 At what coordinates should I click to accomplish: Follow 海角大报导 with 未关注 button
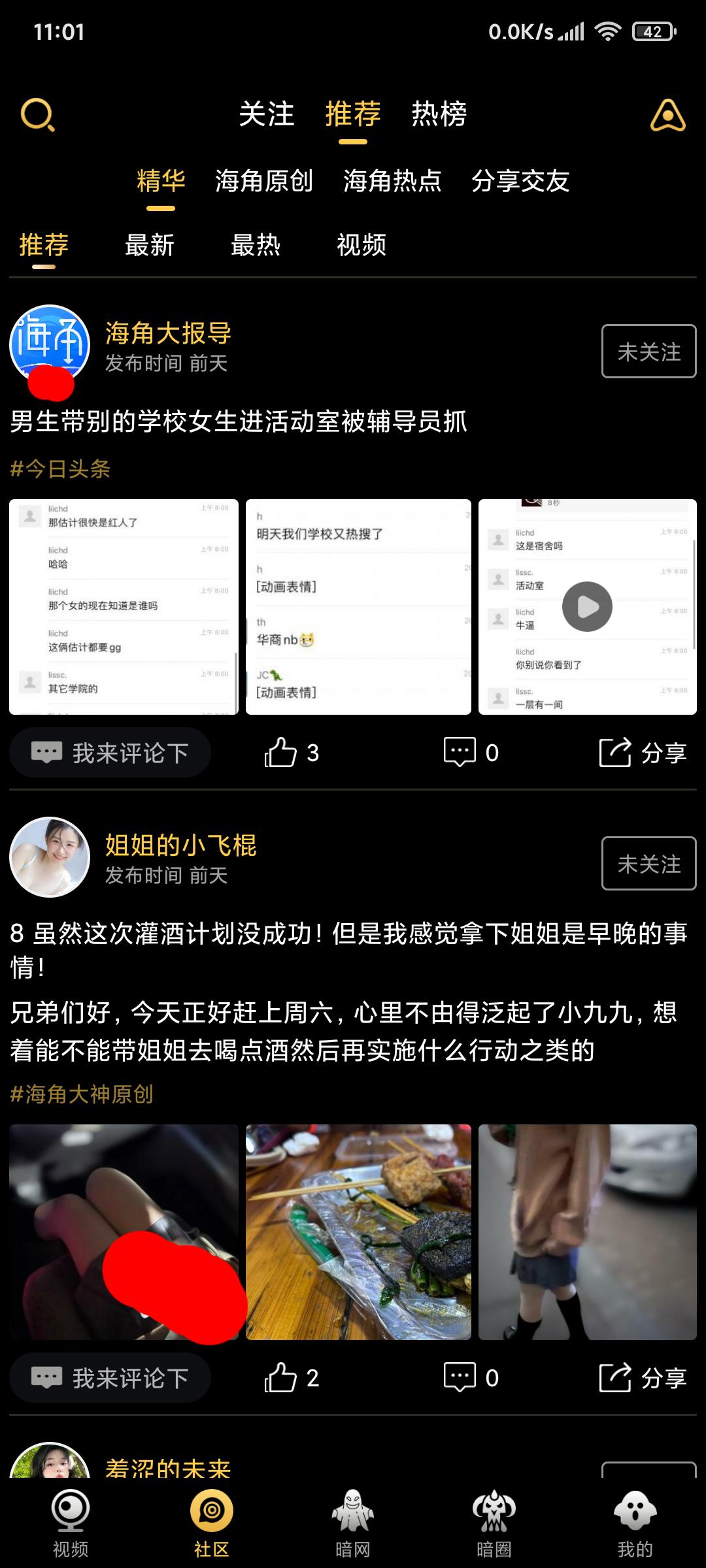click(x=648, y=351)
